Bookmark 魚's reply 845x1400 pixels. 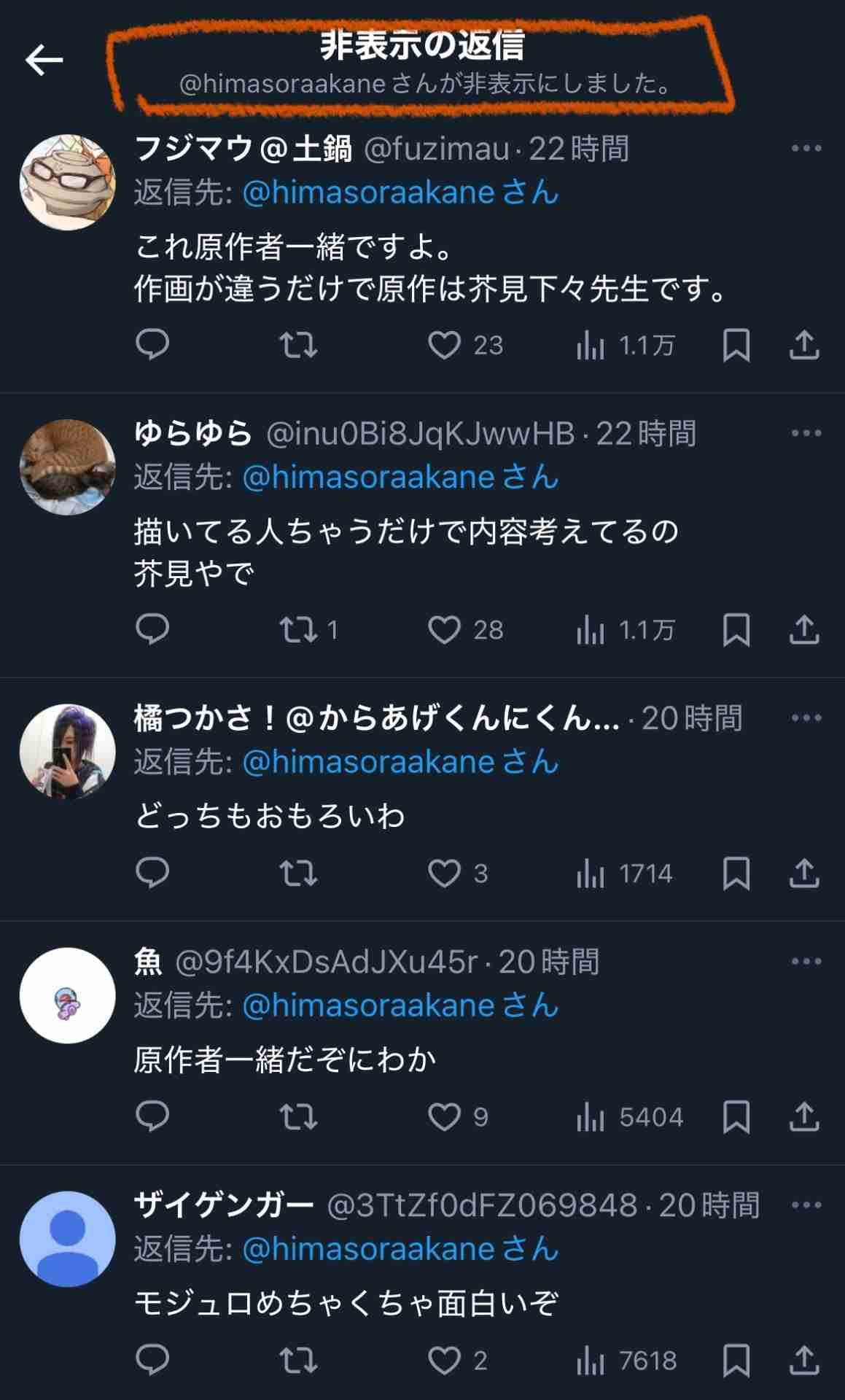[736, 1116]
